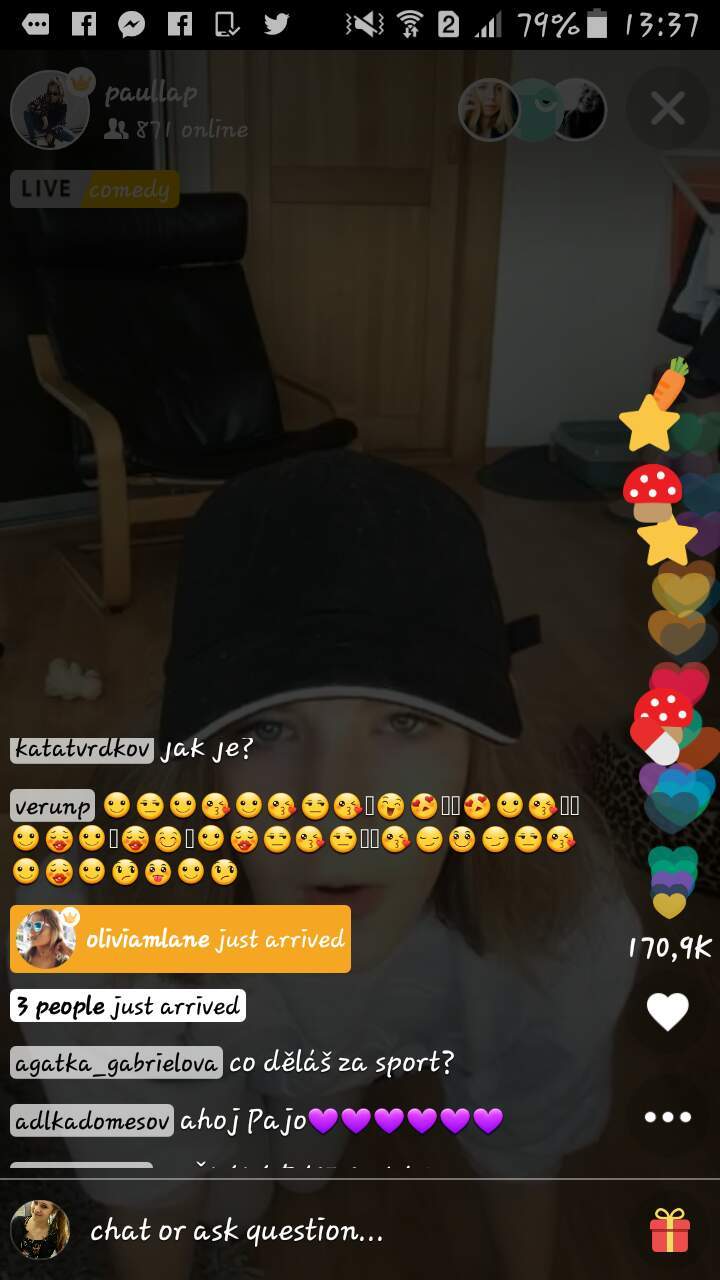Open the three-dot more options
The image size is (720, 1280).
pyautogui.click(x=667, y=1117)
